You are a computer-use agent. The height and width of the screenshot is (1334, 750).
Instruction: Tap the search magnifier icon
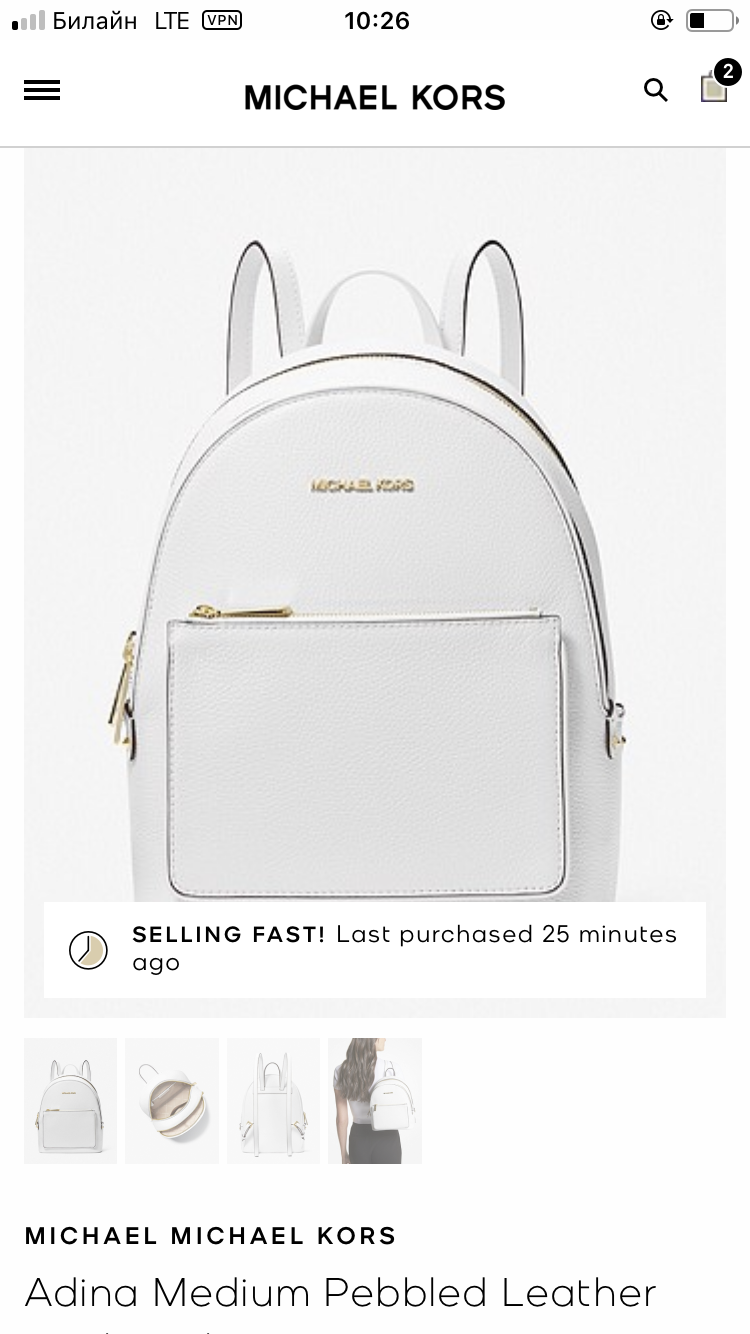pyautogui.click(x=656, y=90)
